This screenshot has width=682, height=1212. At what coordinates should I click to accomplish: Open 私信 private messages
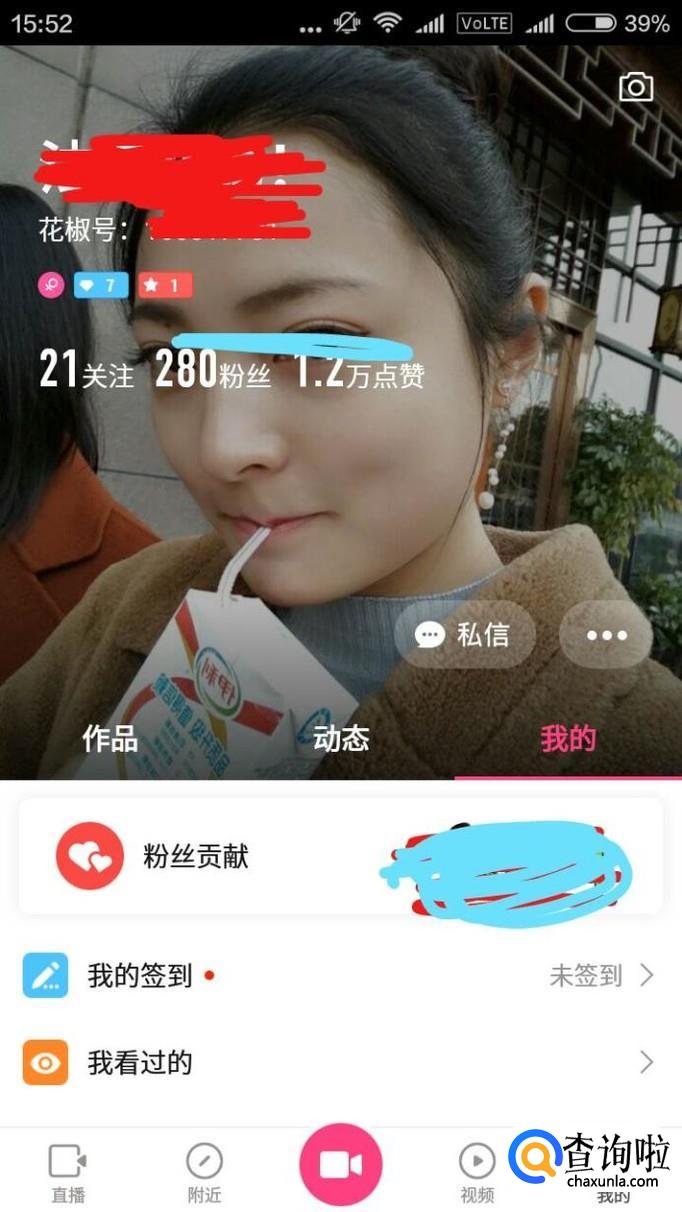coord(464,635)
